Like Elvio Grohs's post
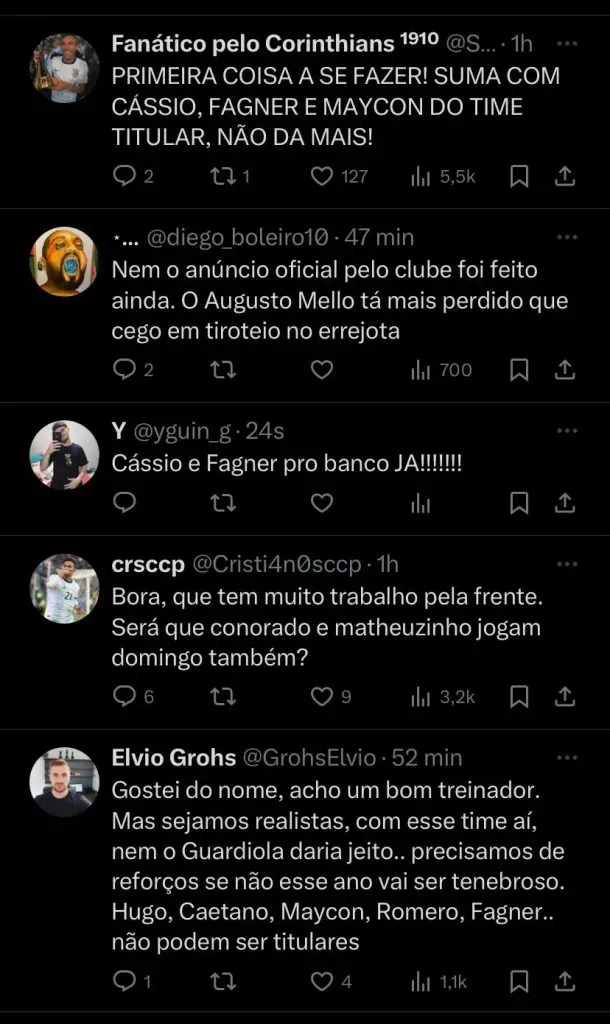 pos(321,982)
